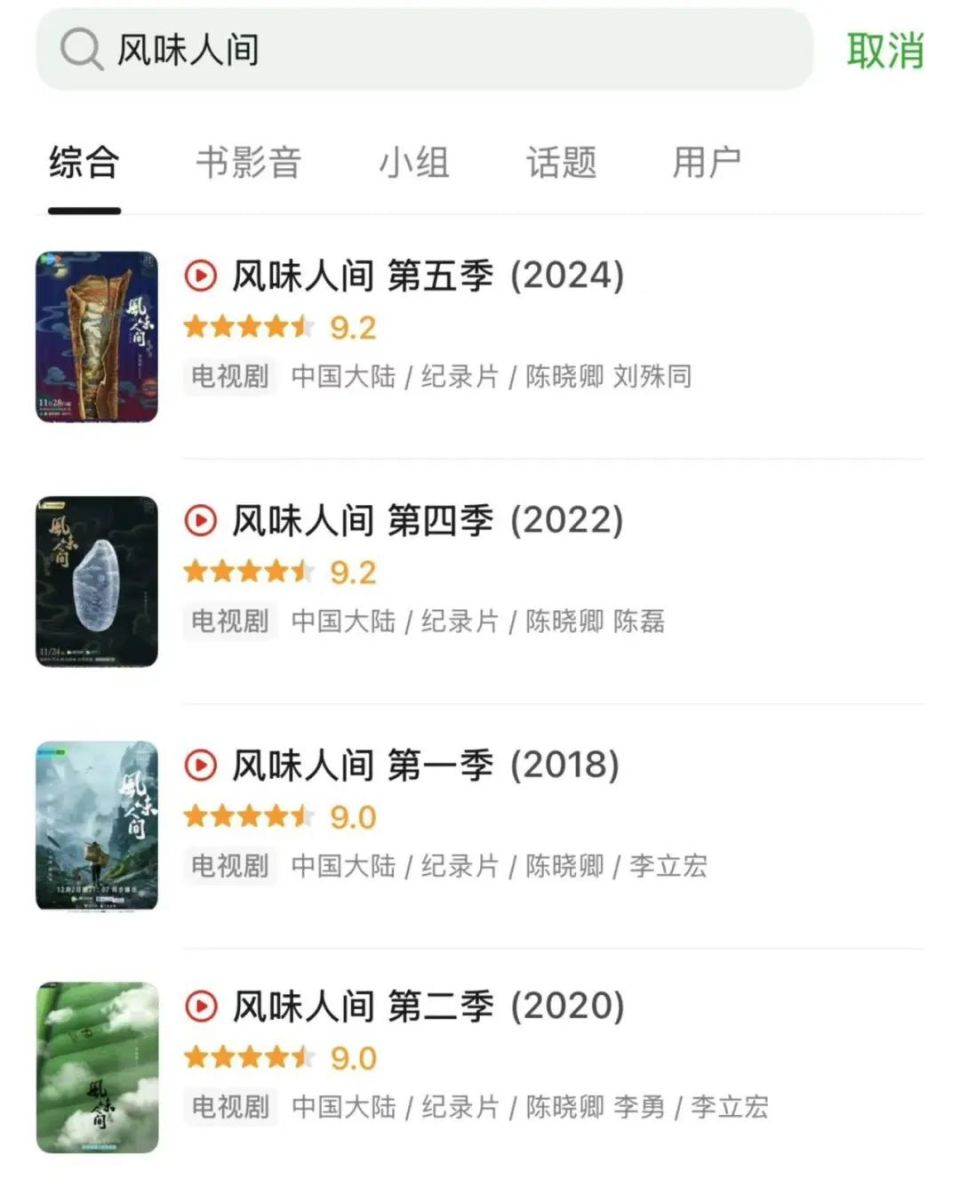Open the 用户 tab
The height and width of the screenshot is (1187, 960).
pyautogui.click(x=709, y=163)
